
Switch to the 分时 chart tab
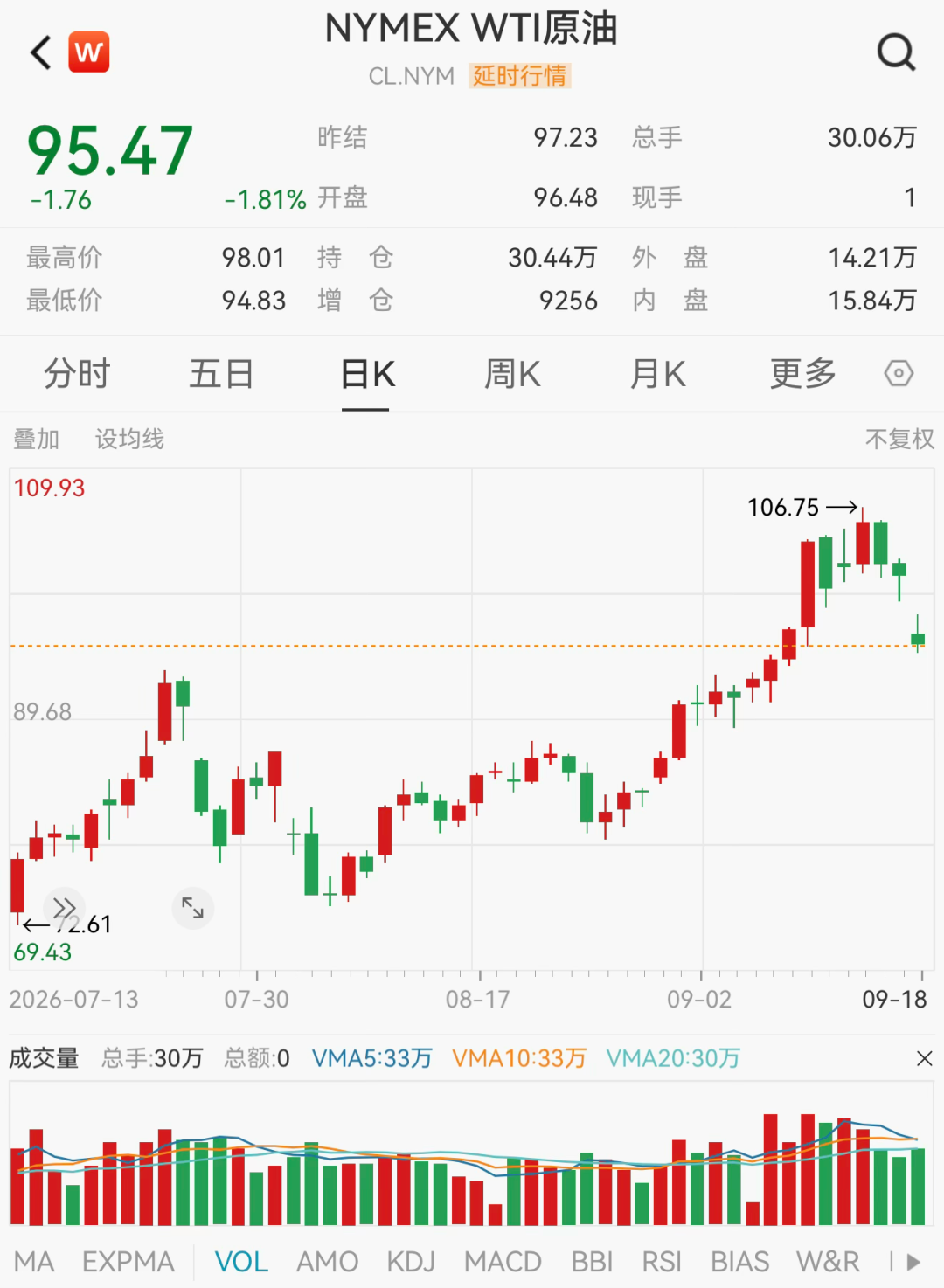point(77,374)
